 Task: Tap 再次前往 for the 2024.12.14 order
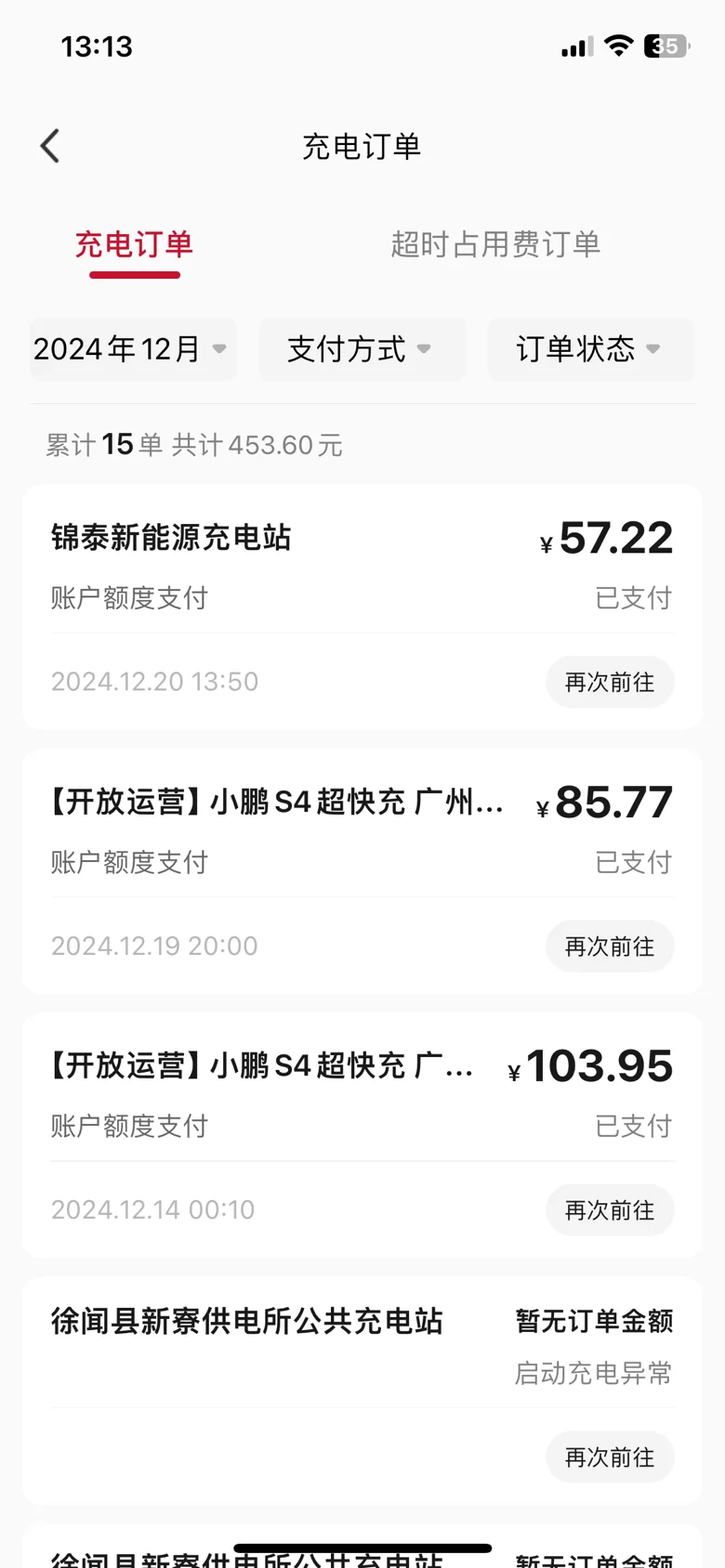pos(610,1210)
